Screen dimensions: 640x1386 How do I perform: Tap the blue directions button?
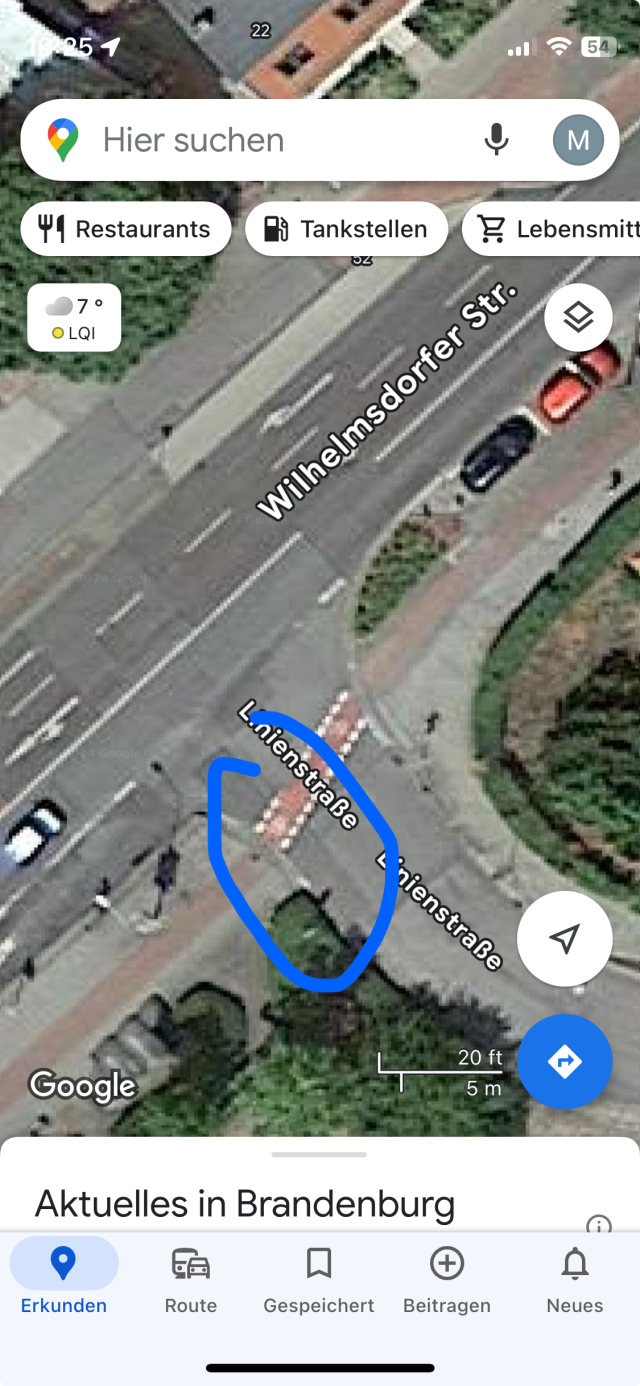tap(565, 1061)
